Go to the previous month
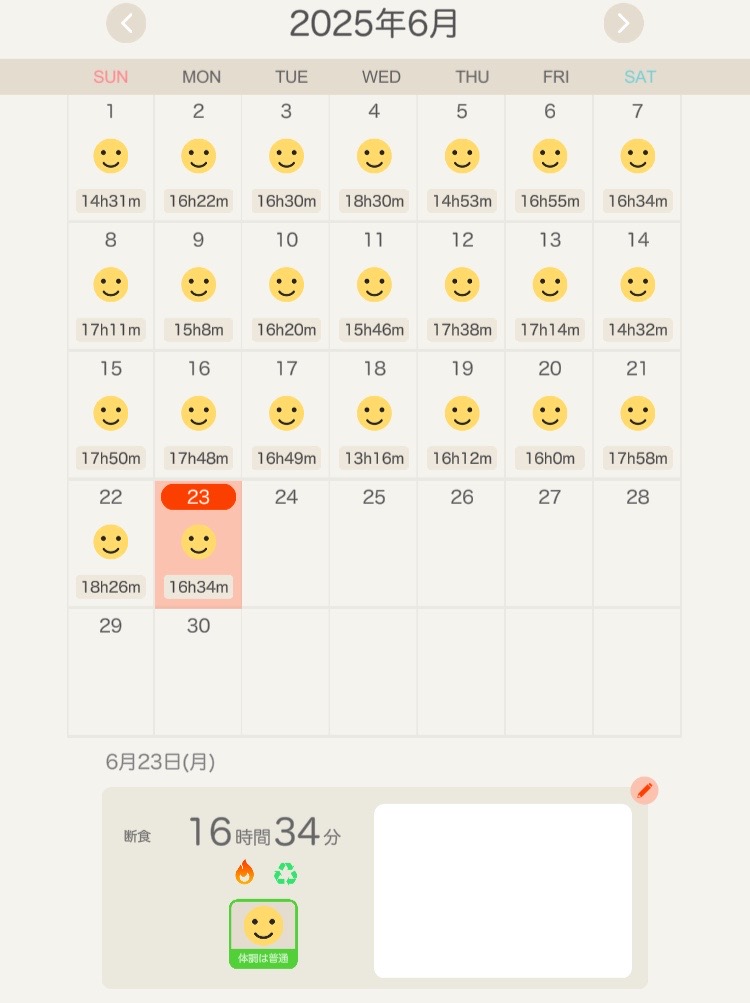The width and height of the screenshot is (750, 1003). (x=126, y=23)
